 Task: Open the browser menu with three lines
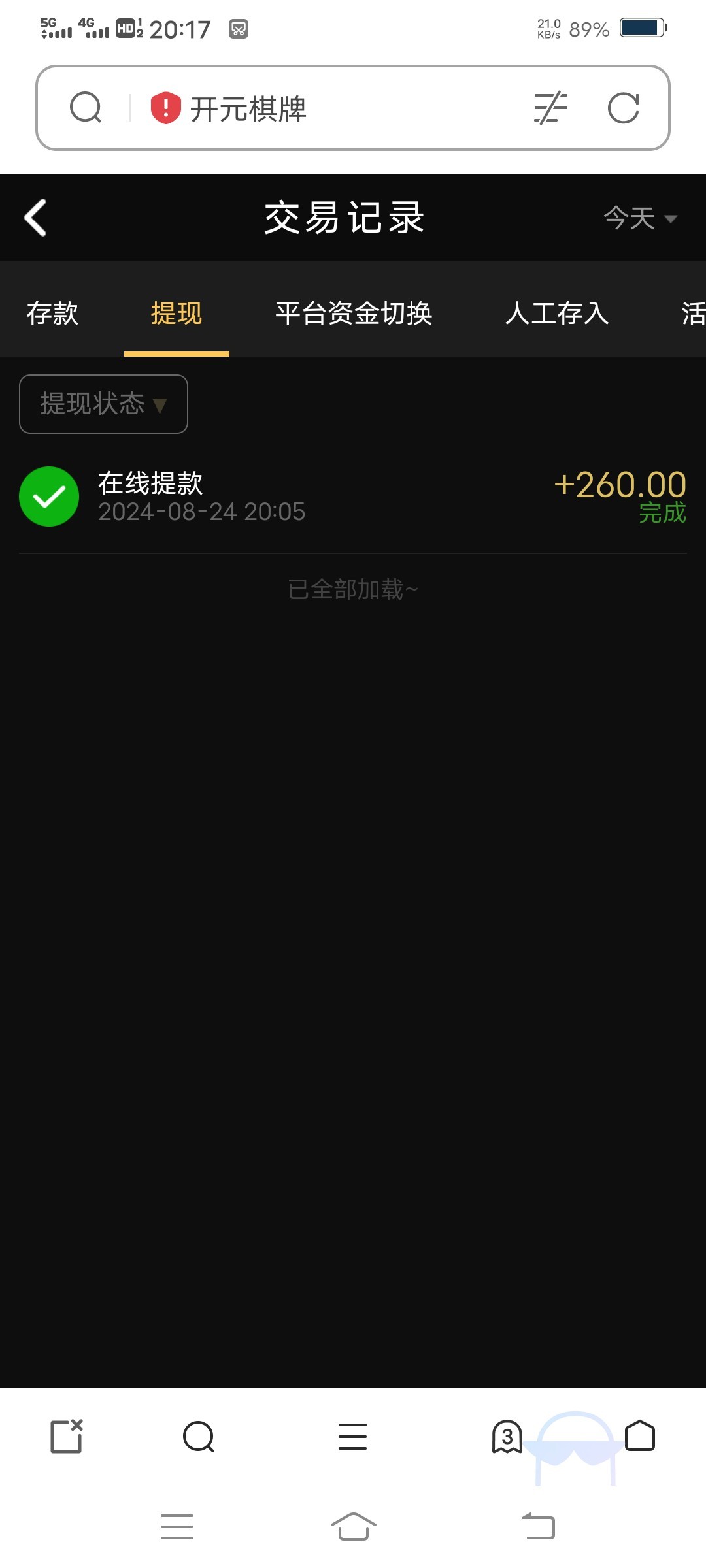tap(352, 1436)
